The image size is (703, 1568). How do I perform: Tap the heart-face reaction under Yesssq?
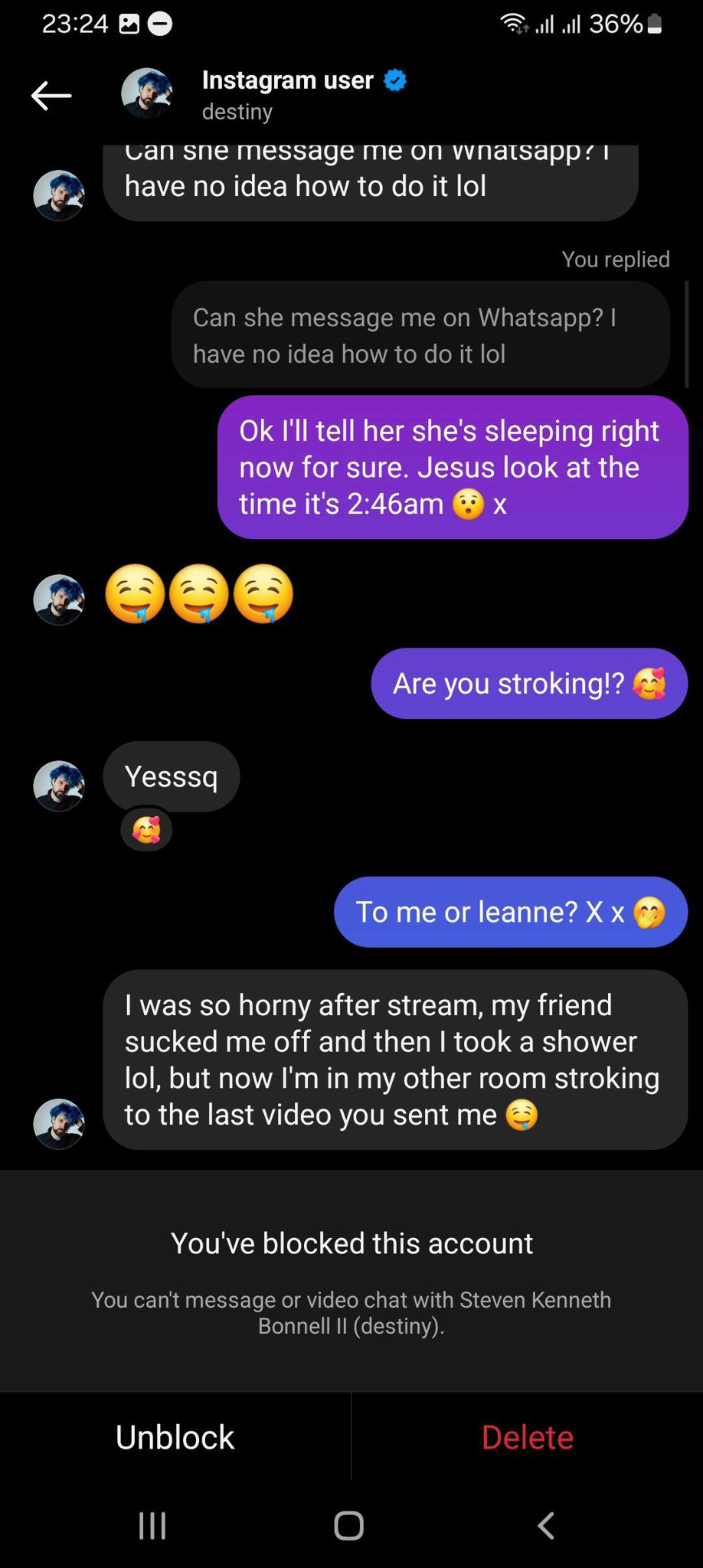(x=146, y=829)
